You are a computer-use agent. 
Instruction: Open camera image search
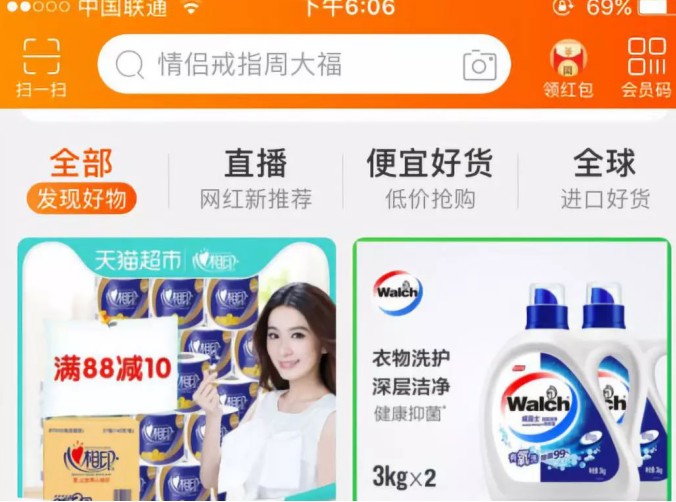(x=480, y=66)
